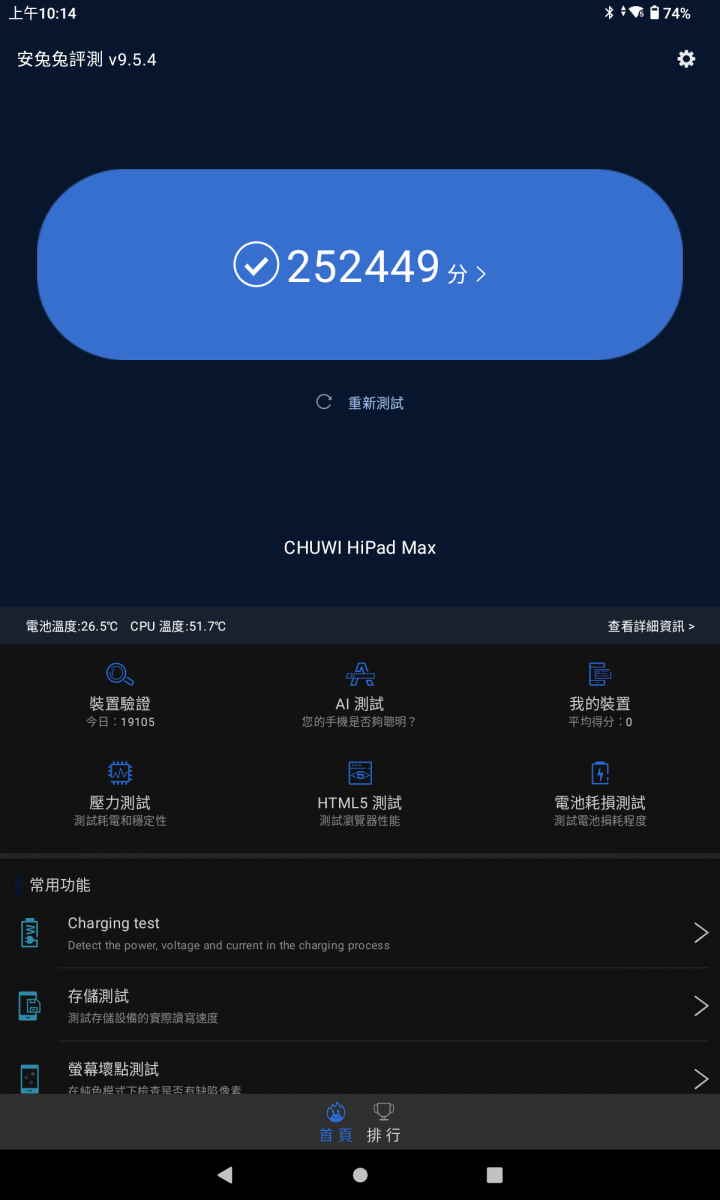Open the Charging test battery icon

click(x=30, y=932)
